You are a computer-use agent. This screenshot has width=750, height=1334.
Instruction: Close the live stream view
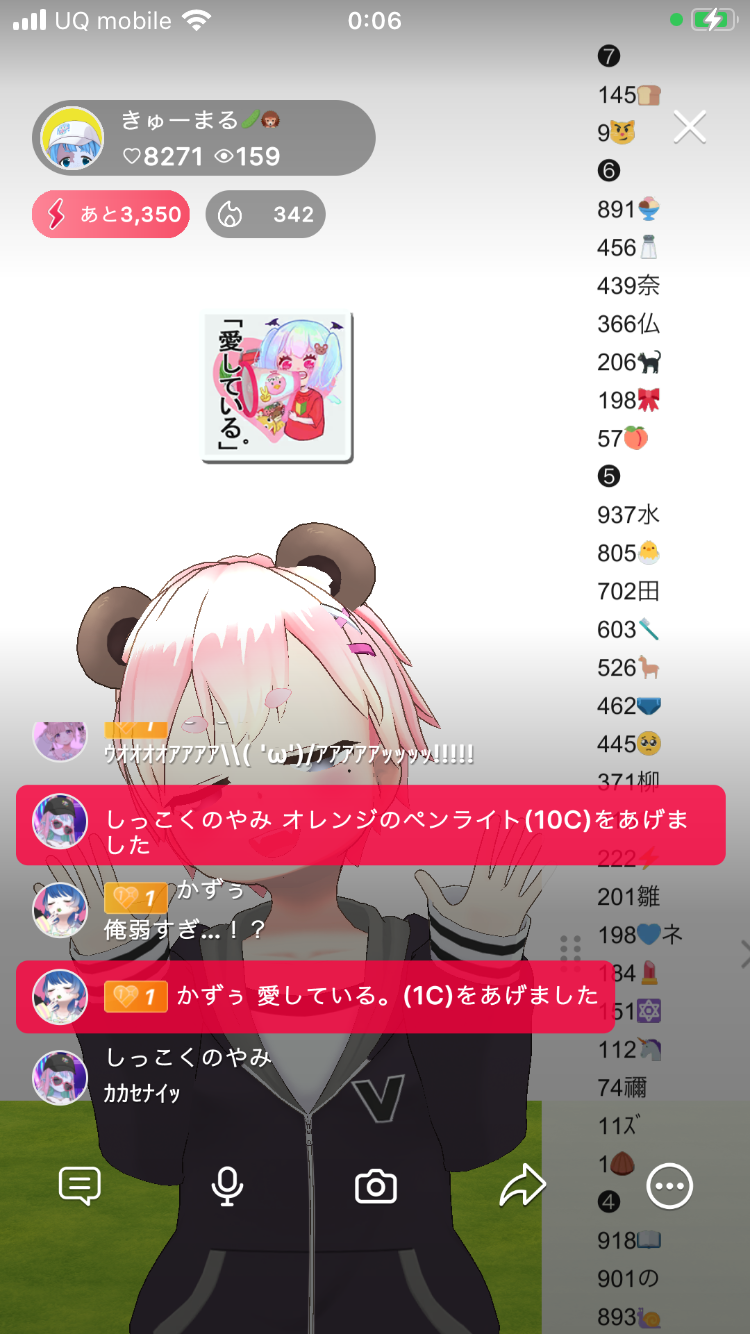(x=690, y=128)
